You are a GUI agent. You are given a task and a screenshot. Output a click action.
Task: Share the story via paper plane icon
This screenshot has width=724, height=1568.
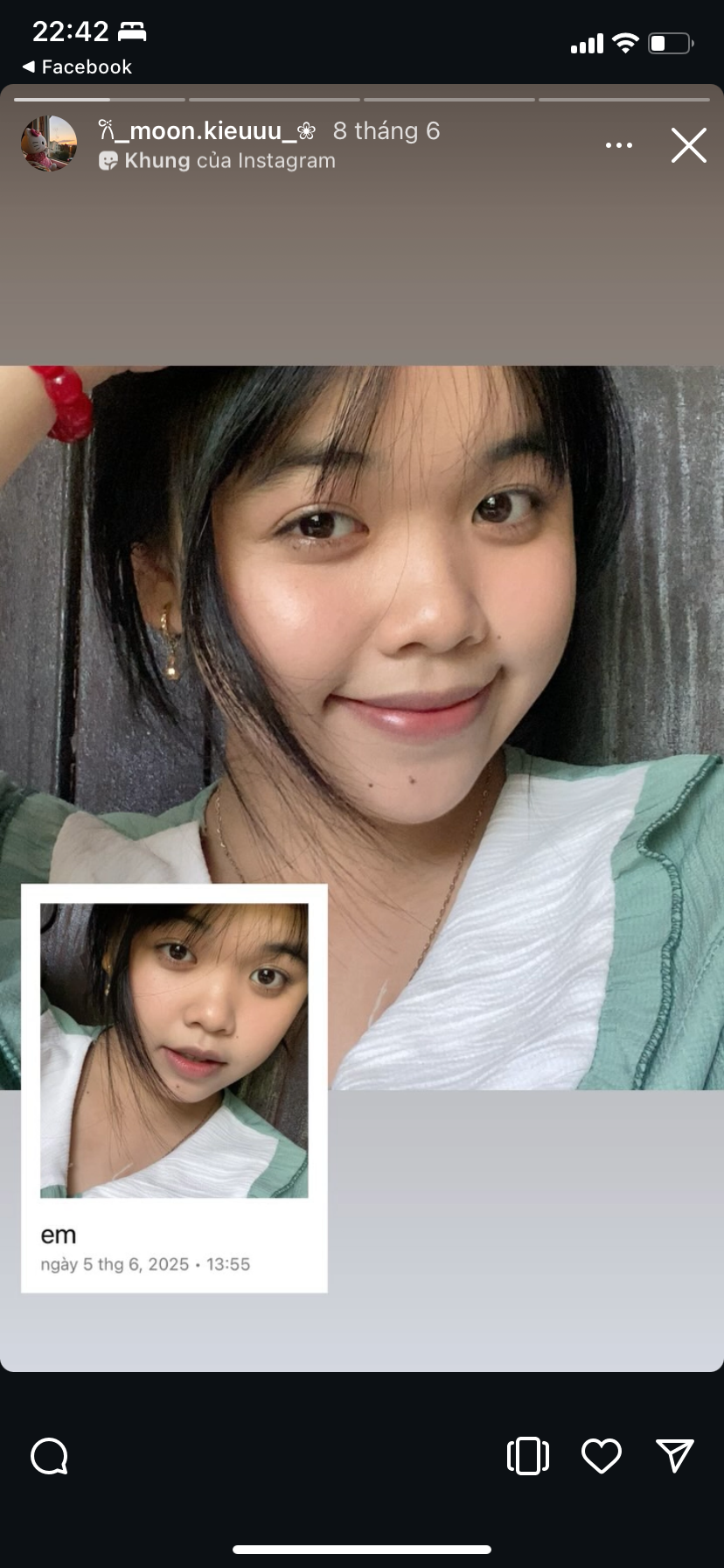(674, 1455)
